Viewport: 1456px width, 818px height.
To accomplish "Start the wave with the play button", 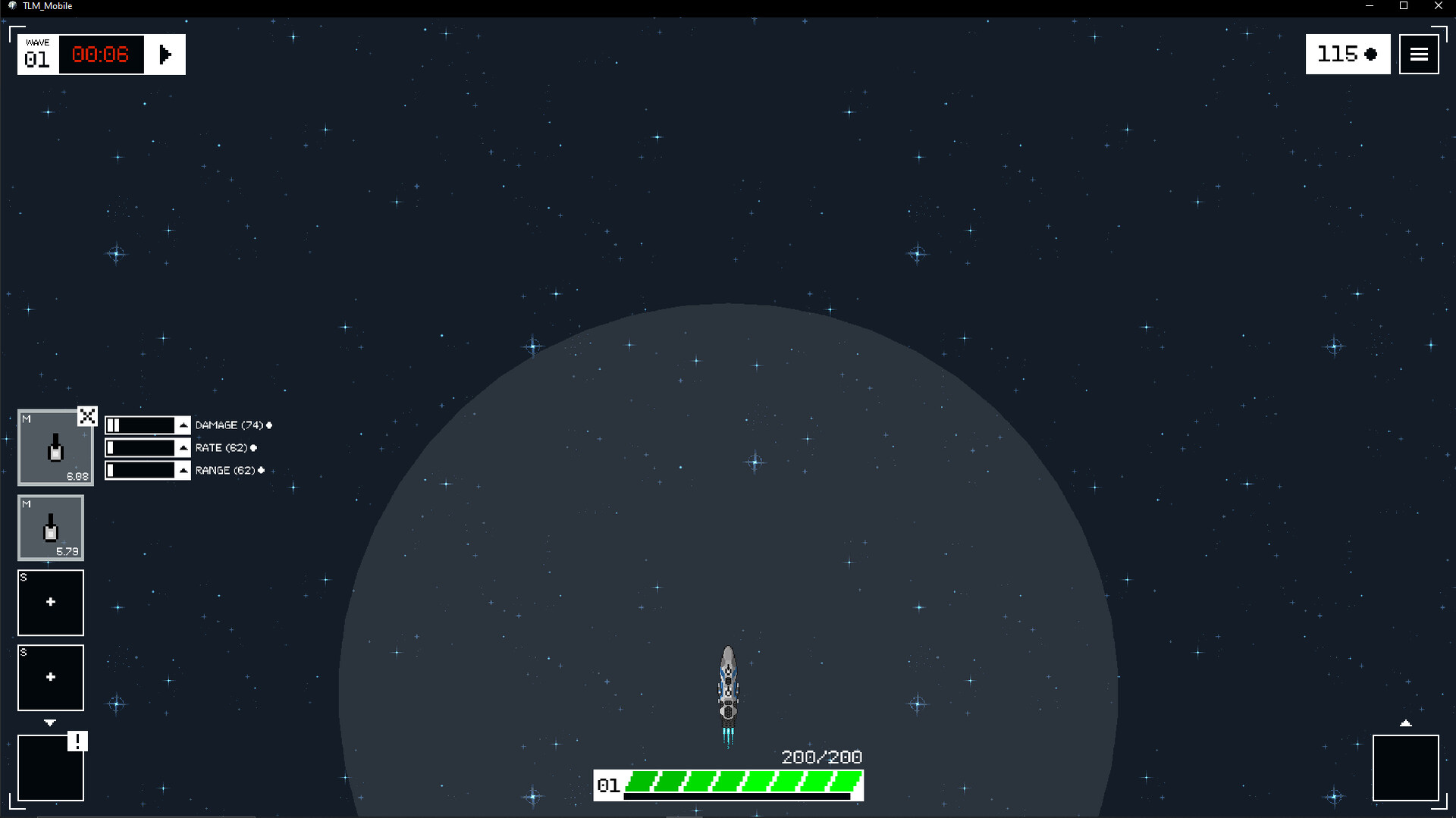I will pos(165,55).
